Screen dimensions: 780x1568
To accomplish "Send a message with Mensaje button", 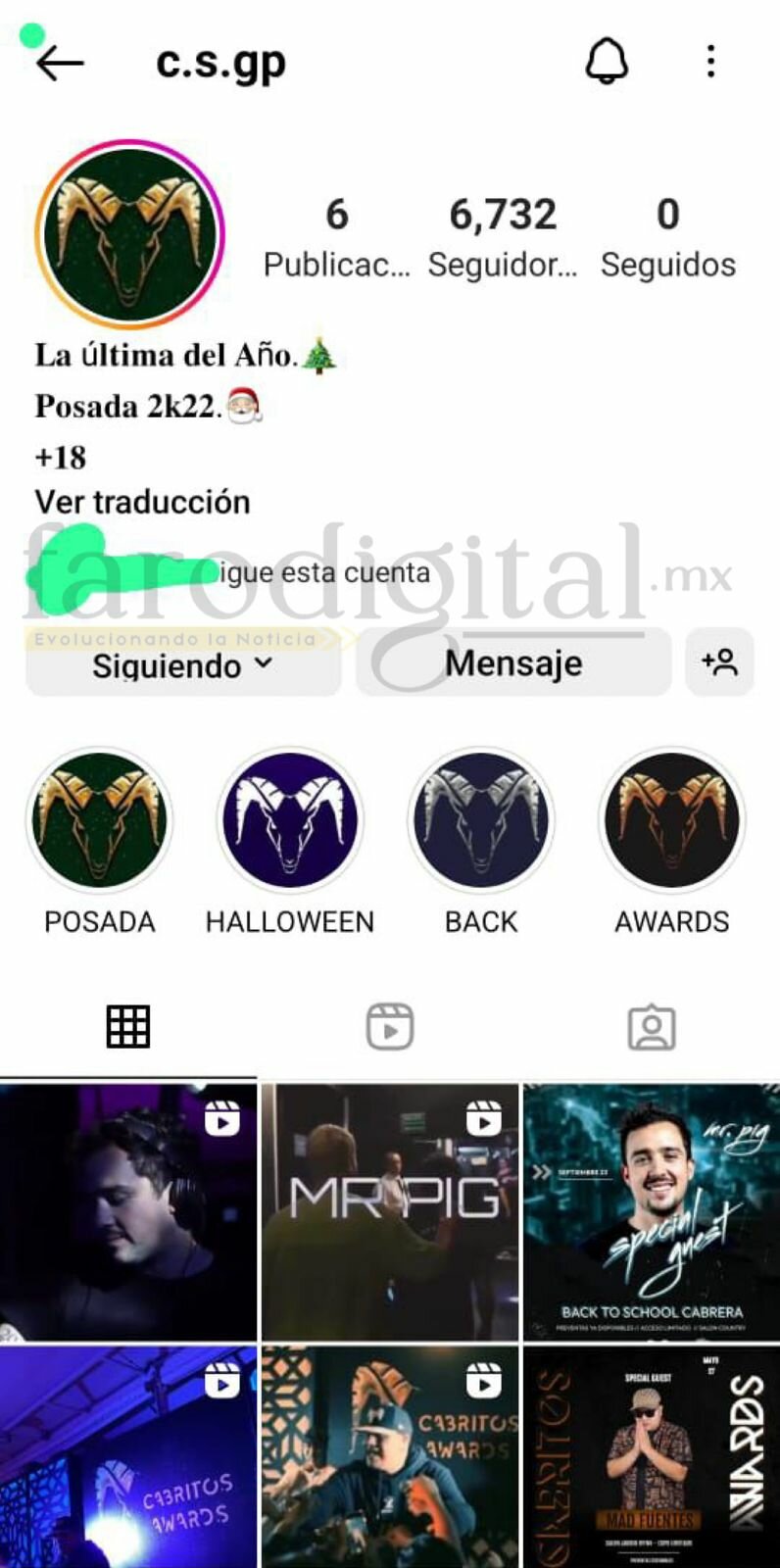I will [x=513, y=663].
